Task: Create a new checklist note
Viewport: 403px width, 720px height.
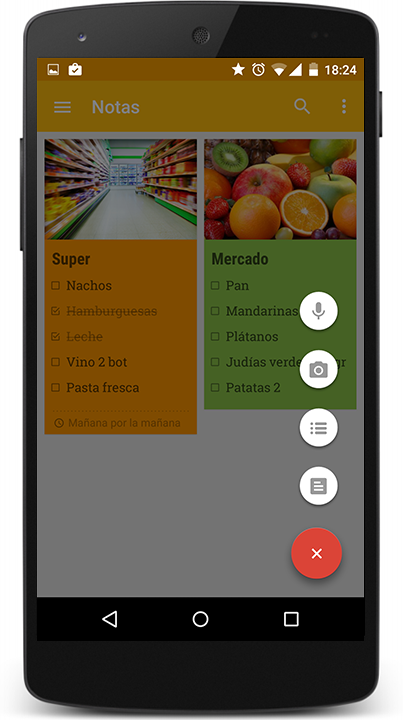Action: pyautogui.click(x=319, y=428)
